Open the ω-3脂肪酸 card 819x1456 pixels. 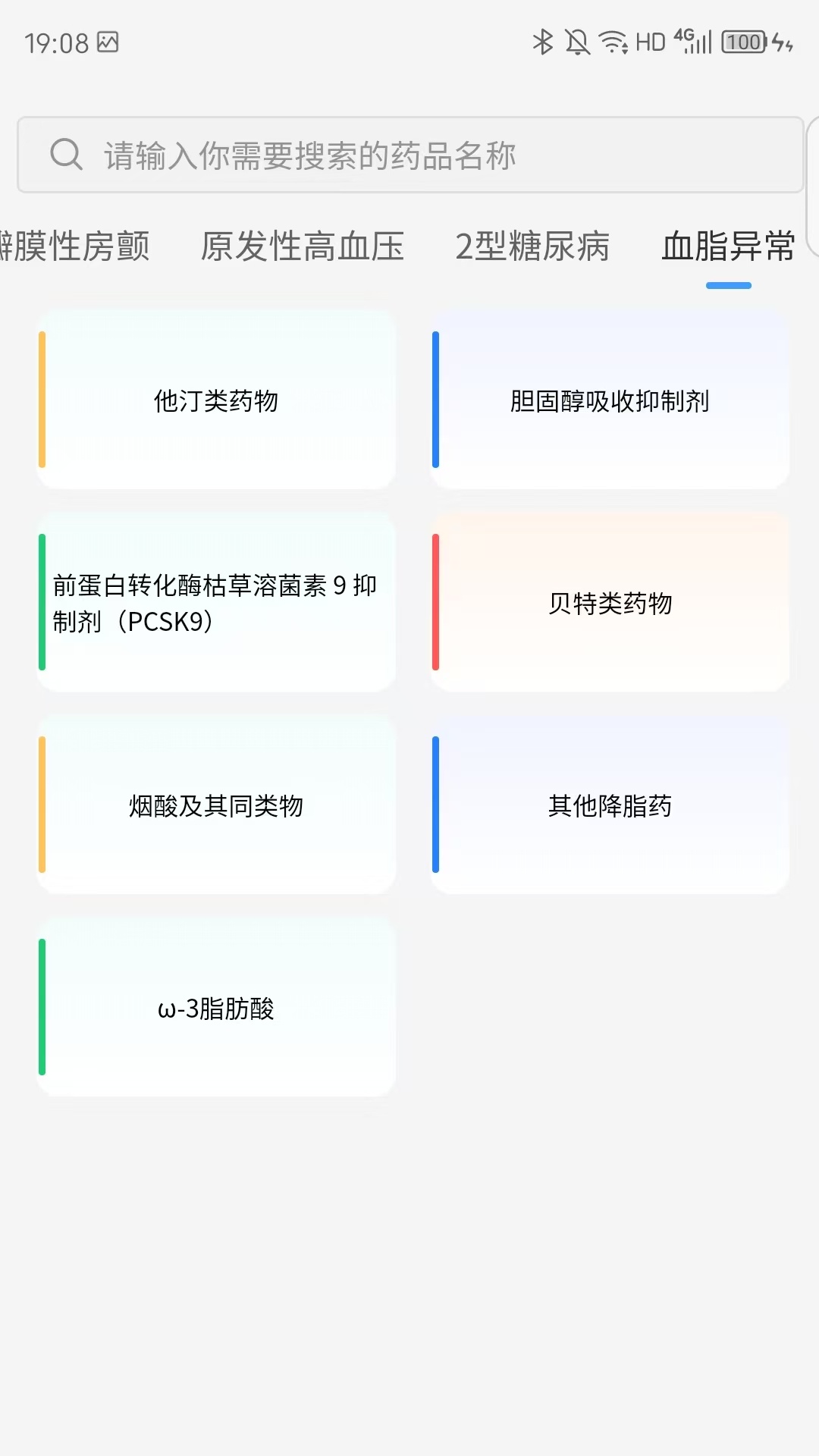coord(216,1007)
